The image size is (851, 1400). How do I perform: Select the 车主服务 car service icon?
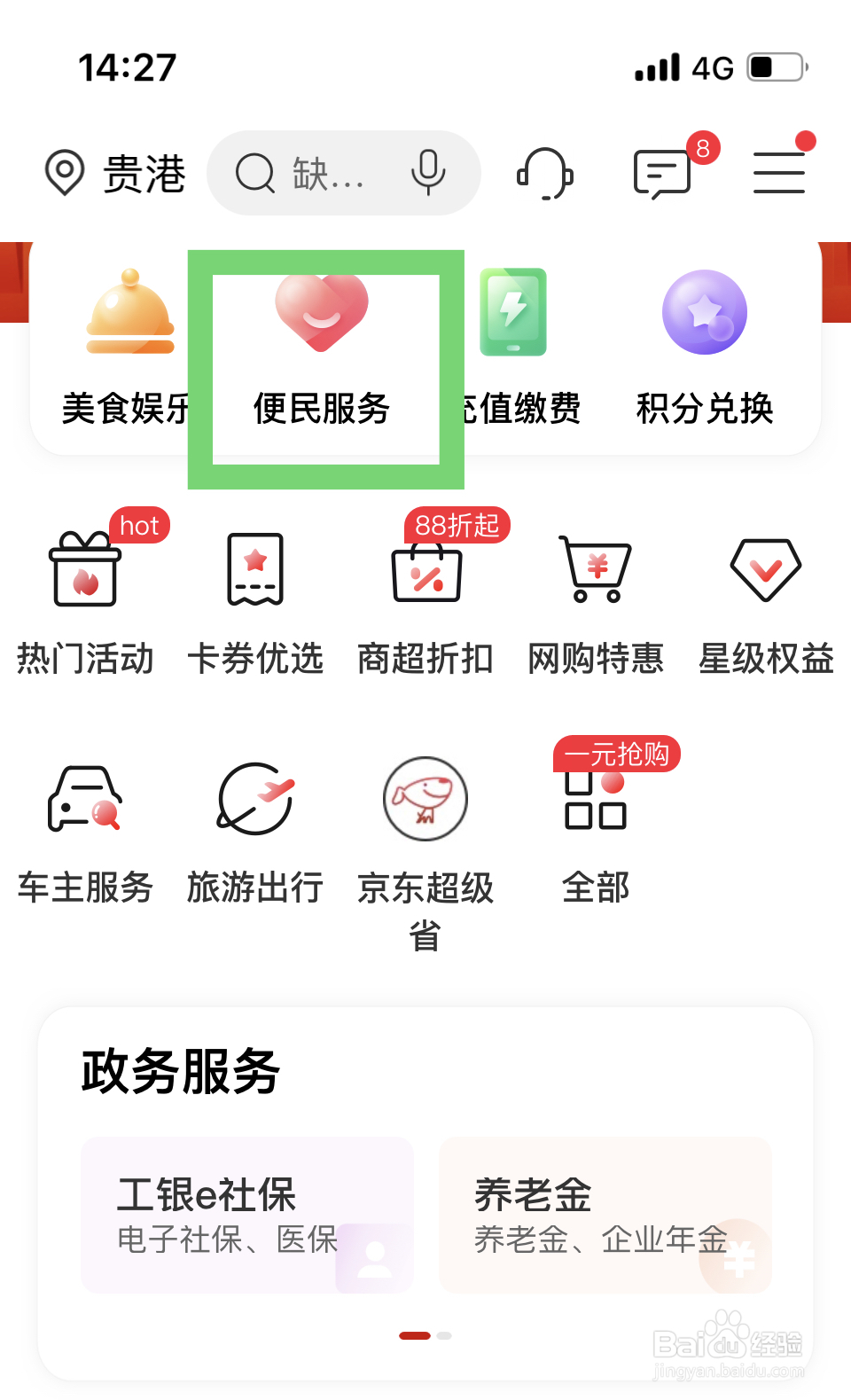[x=85, y=825]
